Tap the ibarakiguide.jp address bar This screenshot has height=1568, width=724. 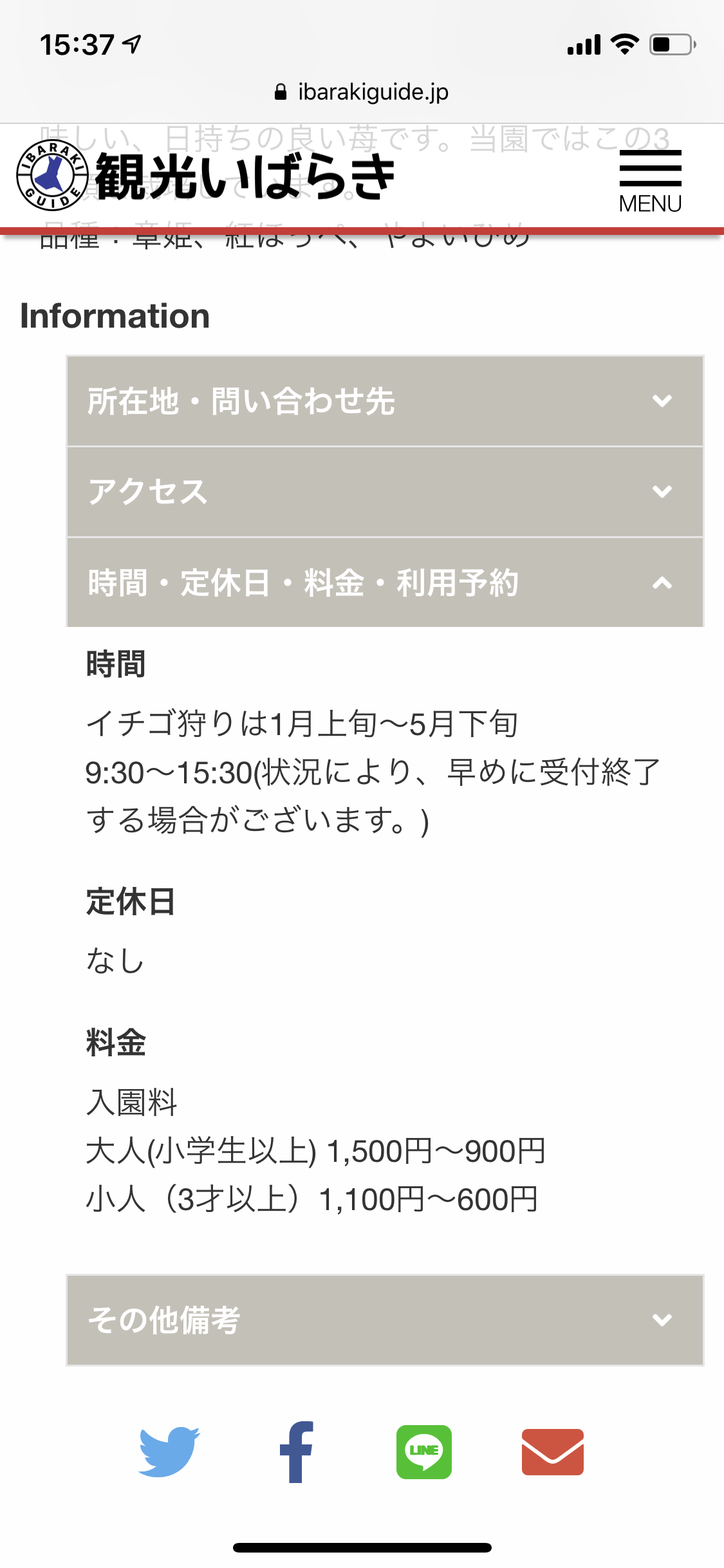click(x=362, y=92)
